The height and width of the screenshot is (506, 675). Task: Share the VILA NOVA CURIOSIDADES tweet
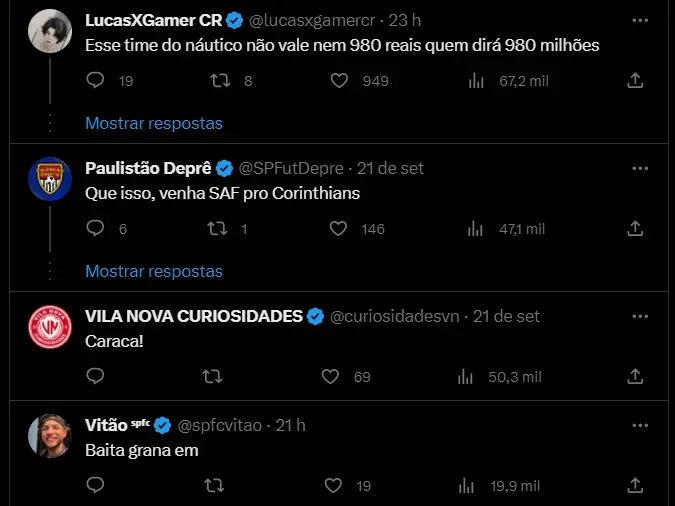pos(634,377)
